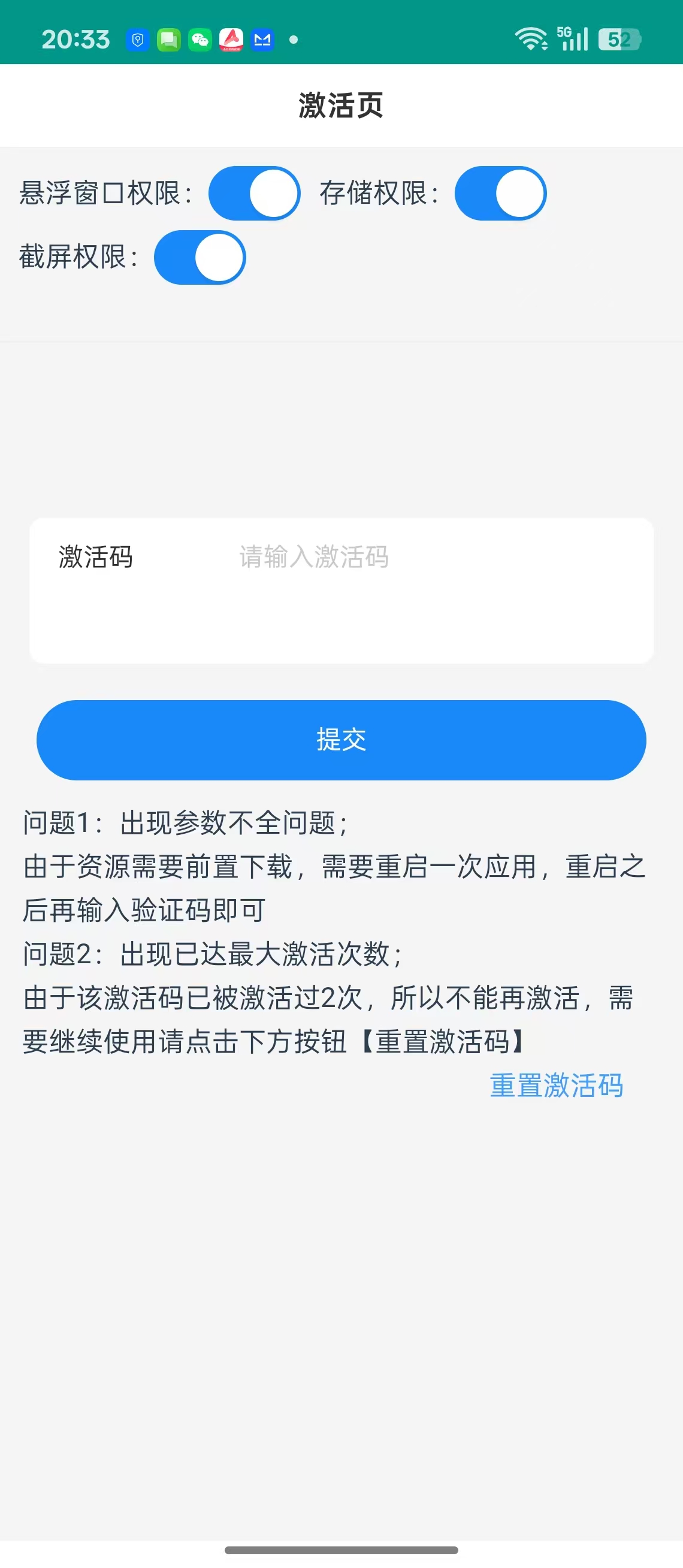This screenshot has height=1568, width=683.
Task: Open the 重置激活码 link
Action: click(x=556, y=1086)
